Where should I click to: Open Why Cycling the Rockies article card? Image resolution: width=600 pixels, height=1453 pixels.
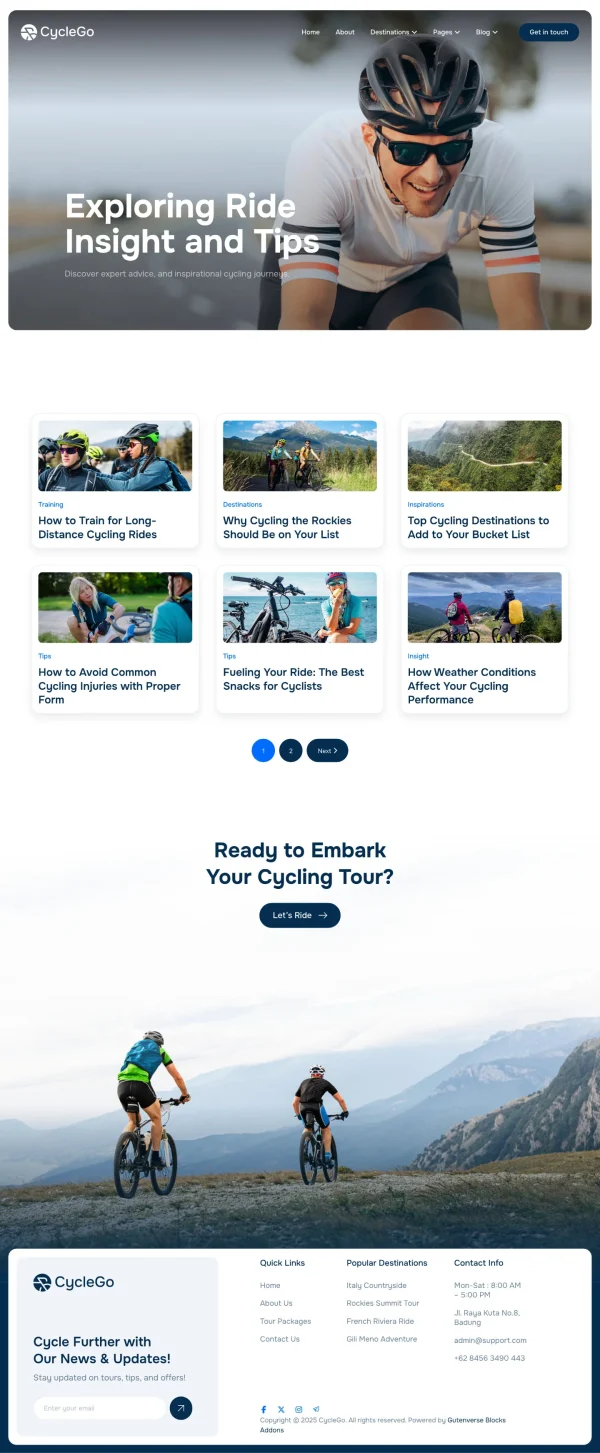(287, 528)
